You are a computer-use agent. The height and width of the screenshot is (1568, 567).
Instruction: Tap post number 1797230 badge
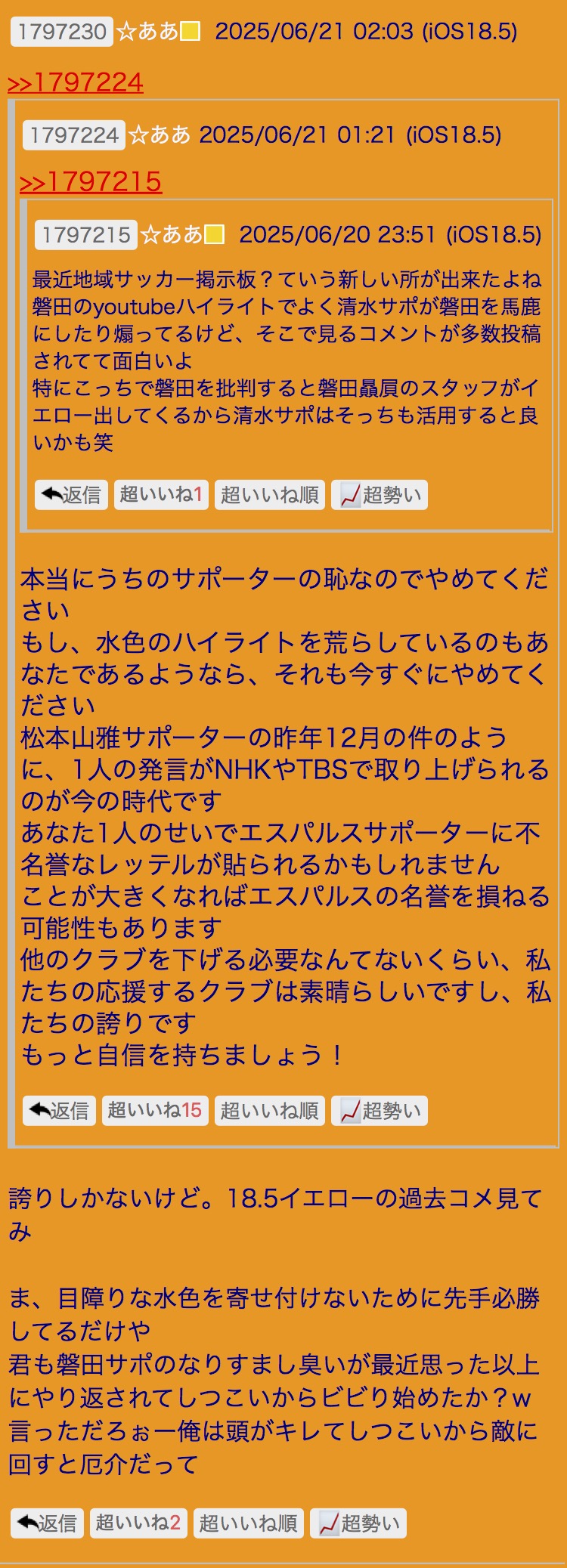click(62, 32)
